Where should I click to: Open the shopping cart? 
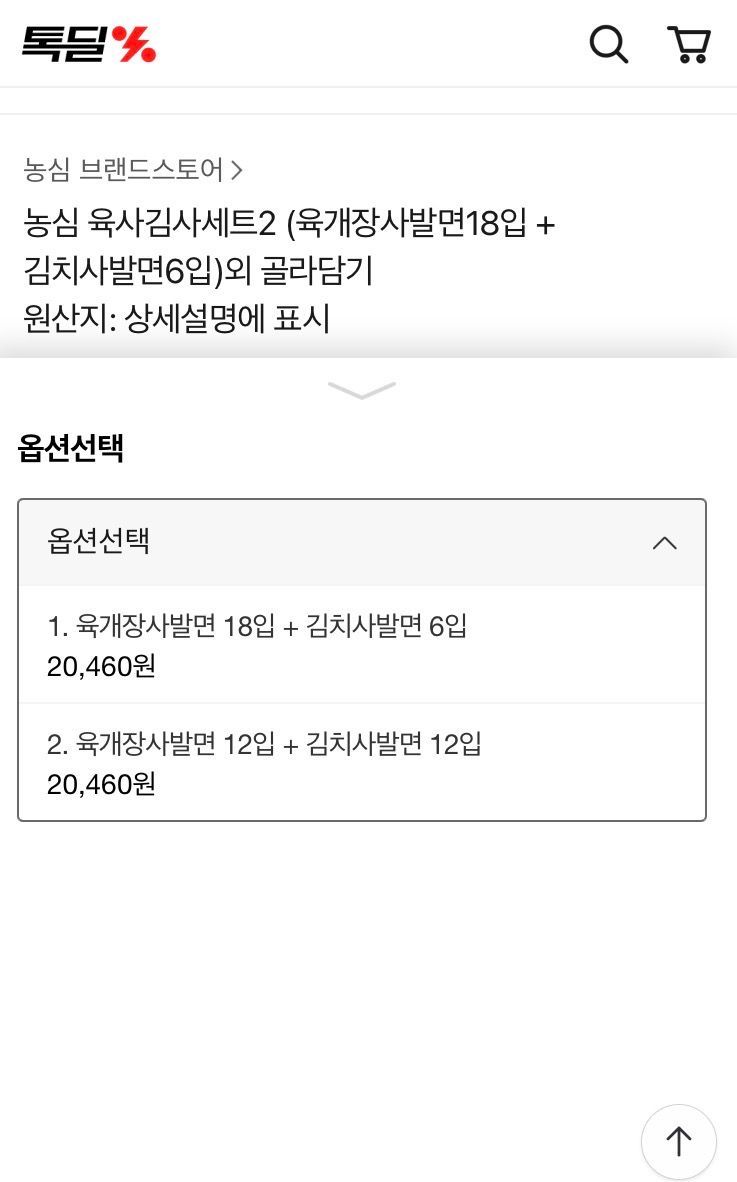pos(689,44)
